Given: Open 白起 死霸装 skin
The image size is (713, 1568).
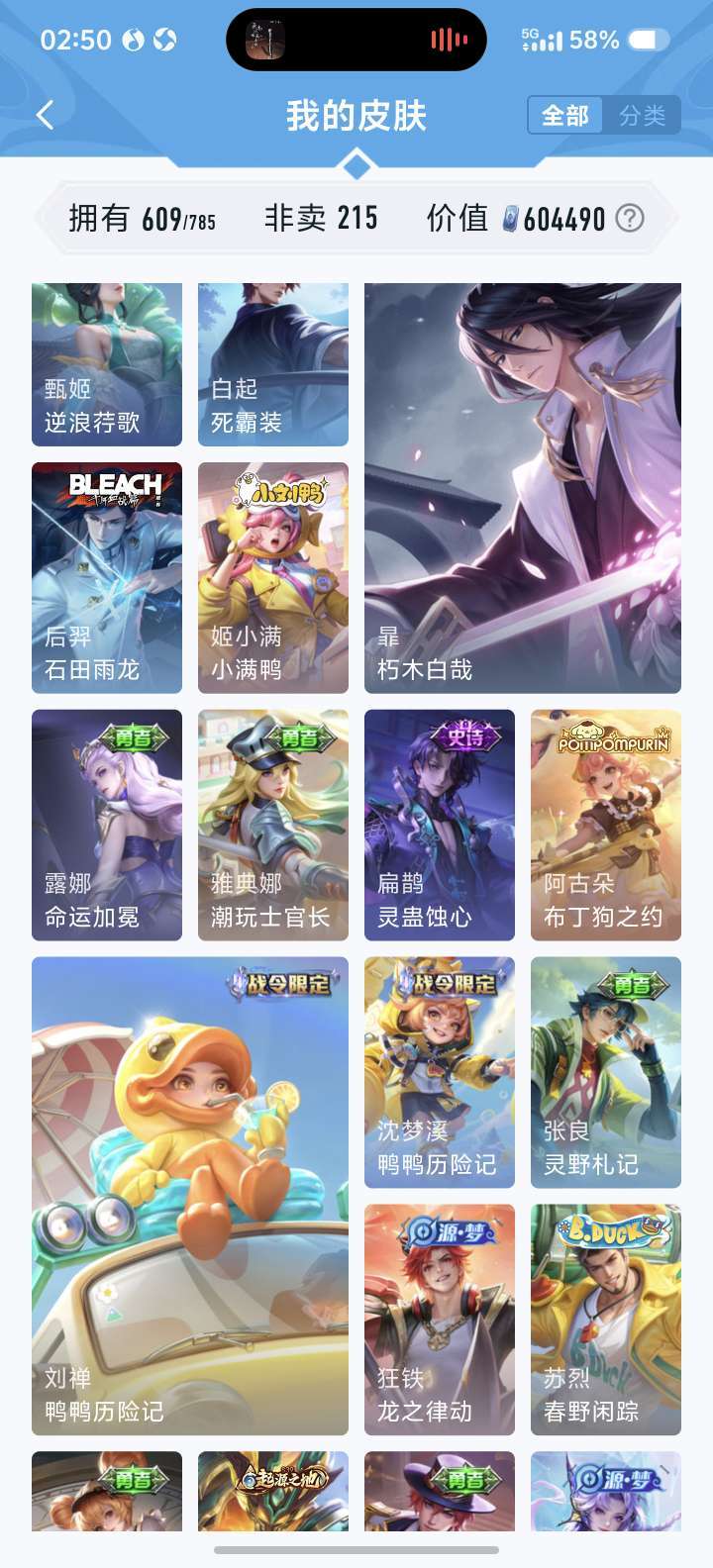Looking at the screenshot, I should click(x=273, y=364).
